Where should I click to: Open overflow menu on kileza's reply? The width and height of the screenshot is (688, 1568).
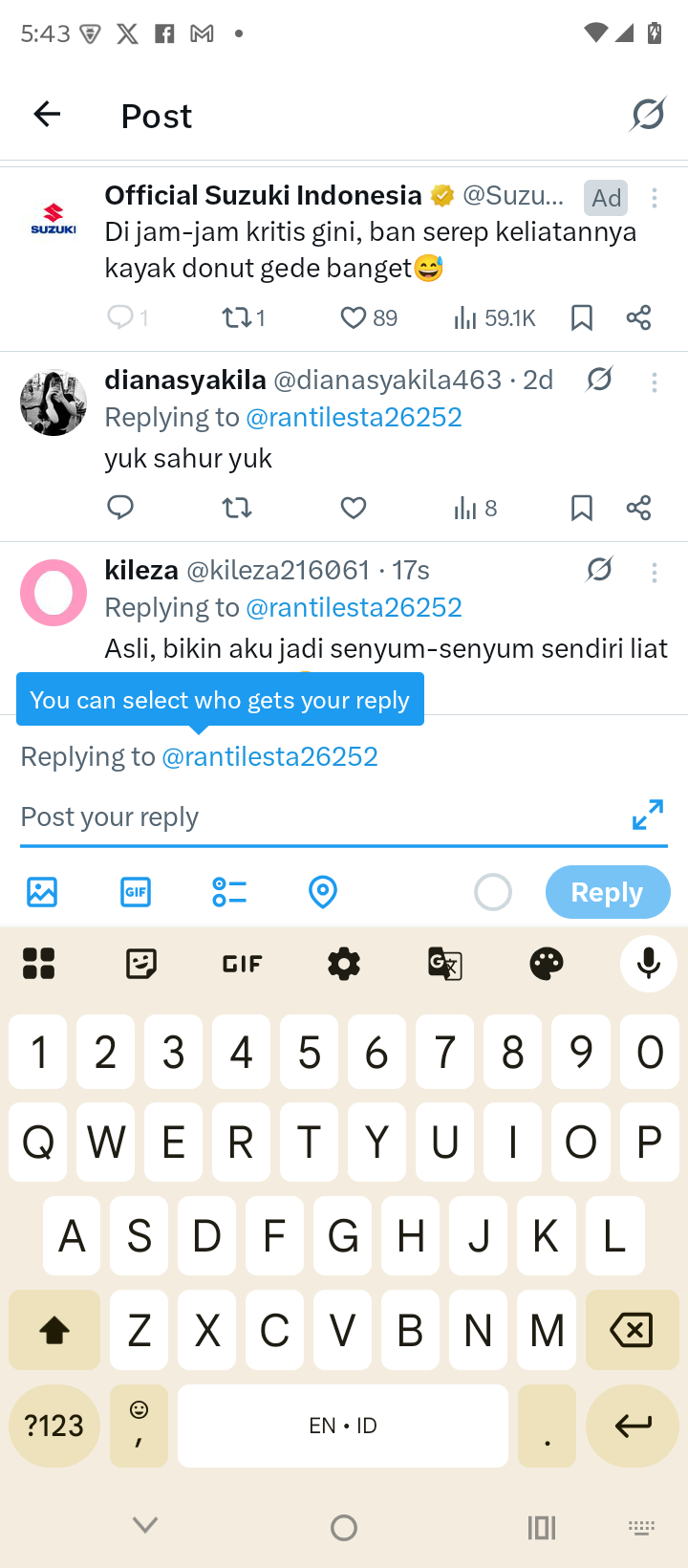click(655, 572)
